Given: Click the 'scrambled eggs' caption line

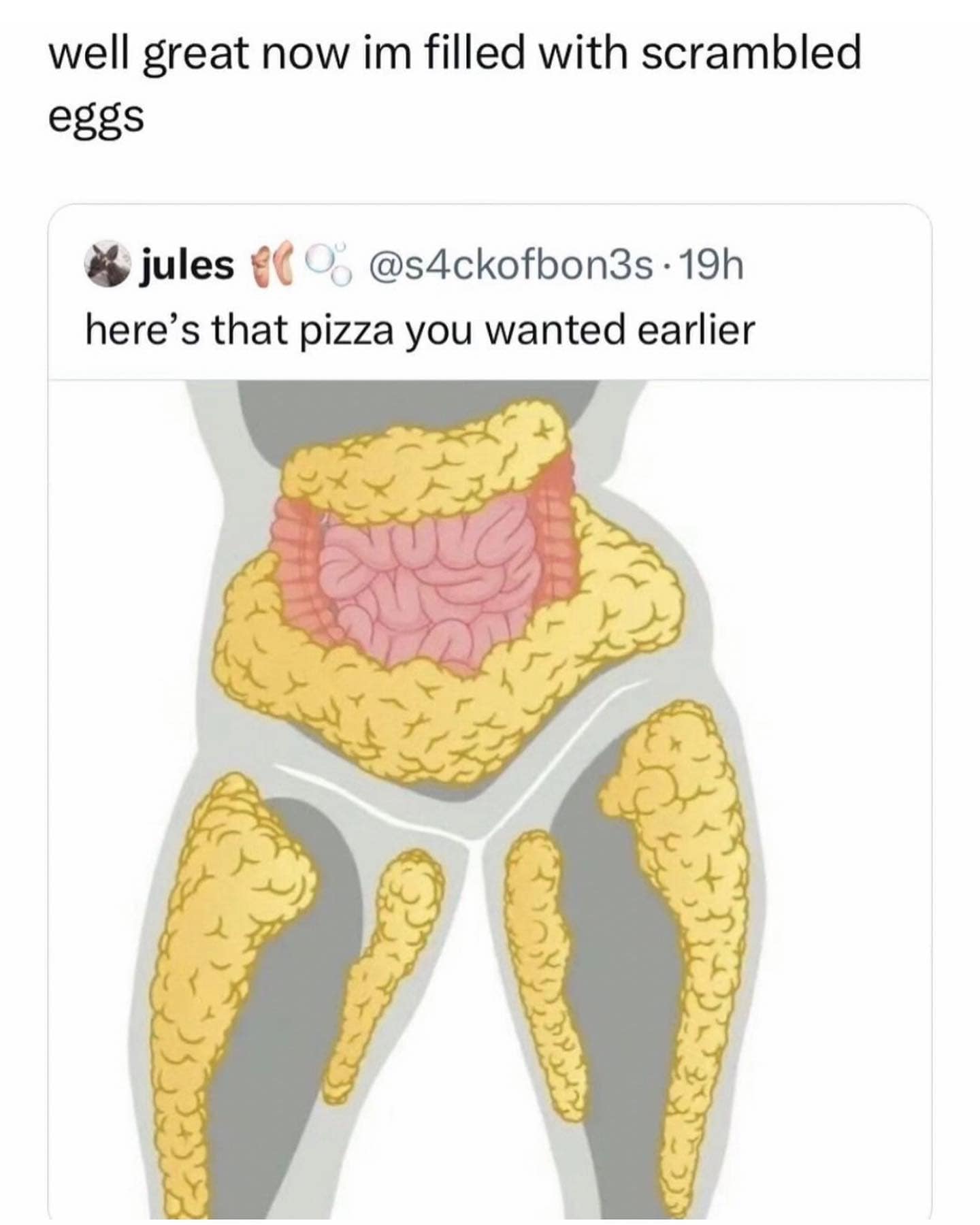Looking at the screenshot, I should coord(95,117).
